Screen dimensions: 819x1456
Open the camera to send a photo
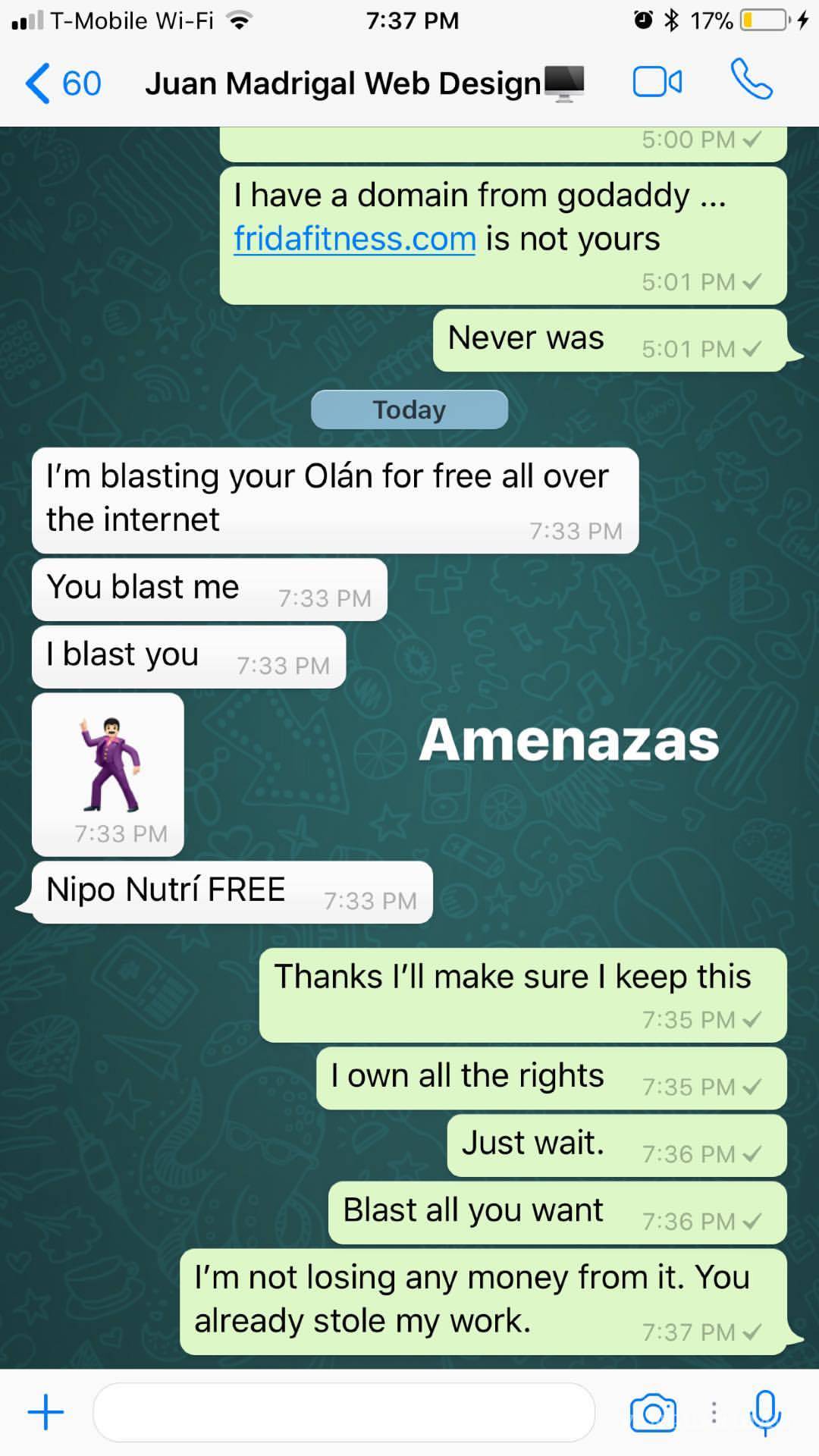(x=653, y=1413)
